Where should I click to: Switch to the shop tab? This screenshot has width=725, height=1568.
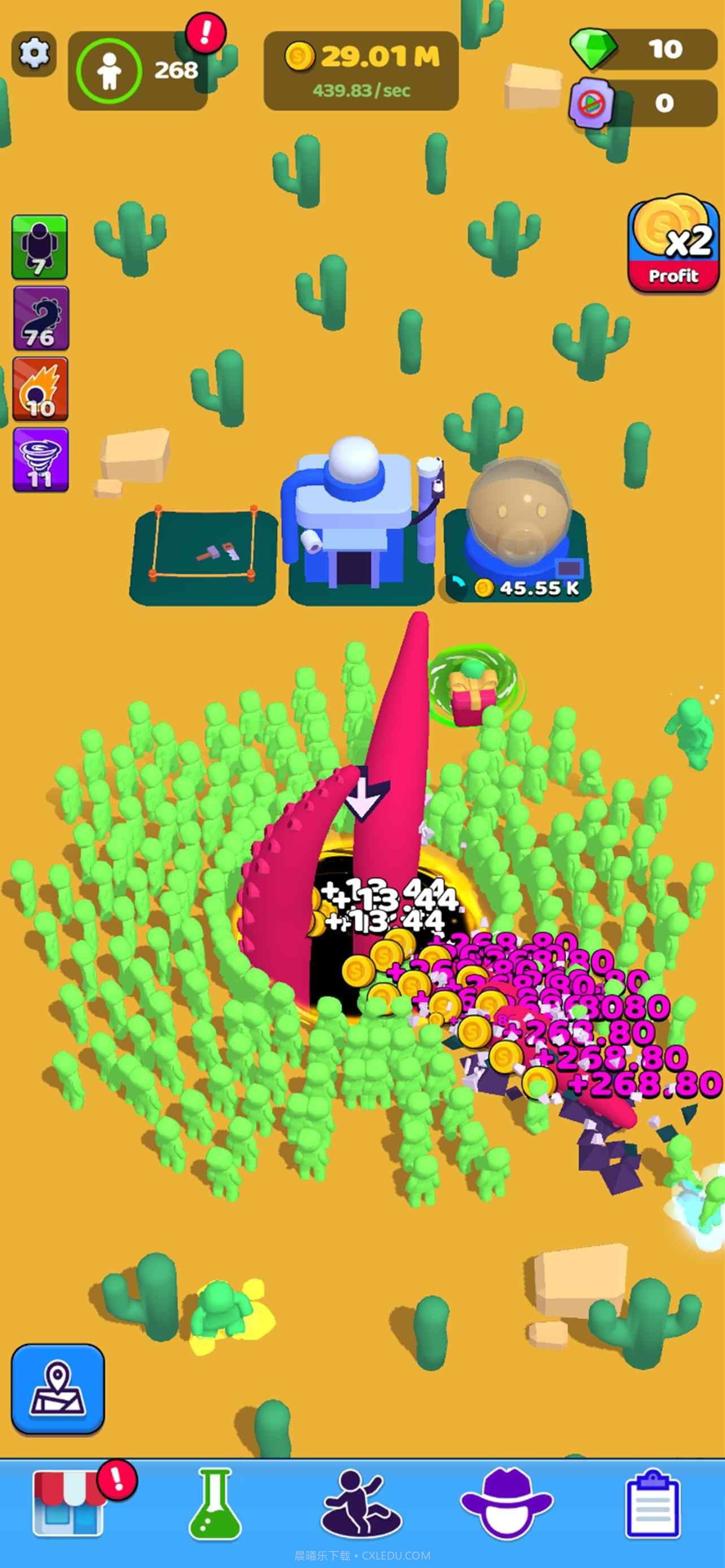click(x=69, y=1504)
